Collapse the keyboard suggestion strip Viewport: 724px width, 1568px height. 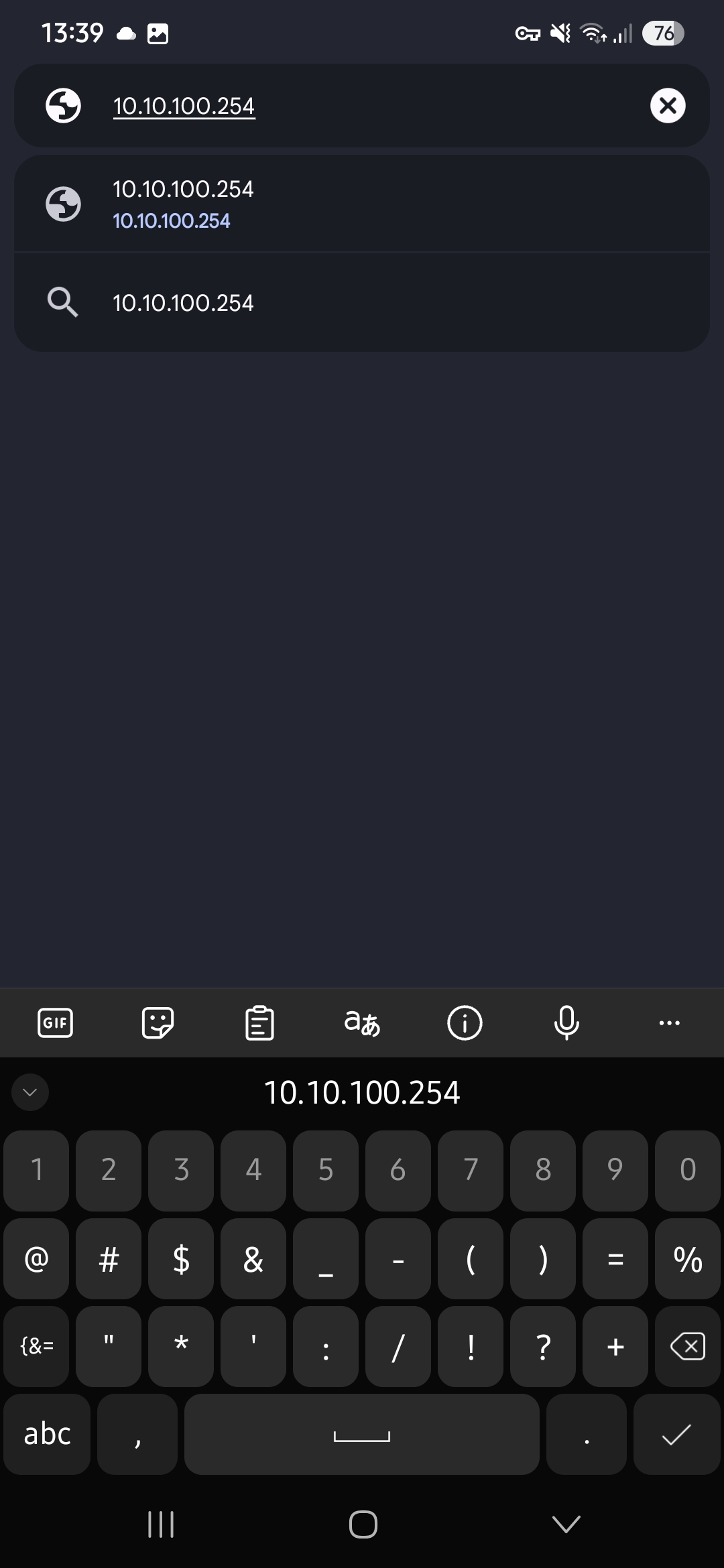[x=30, y=1092]
